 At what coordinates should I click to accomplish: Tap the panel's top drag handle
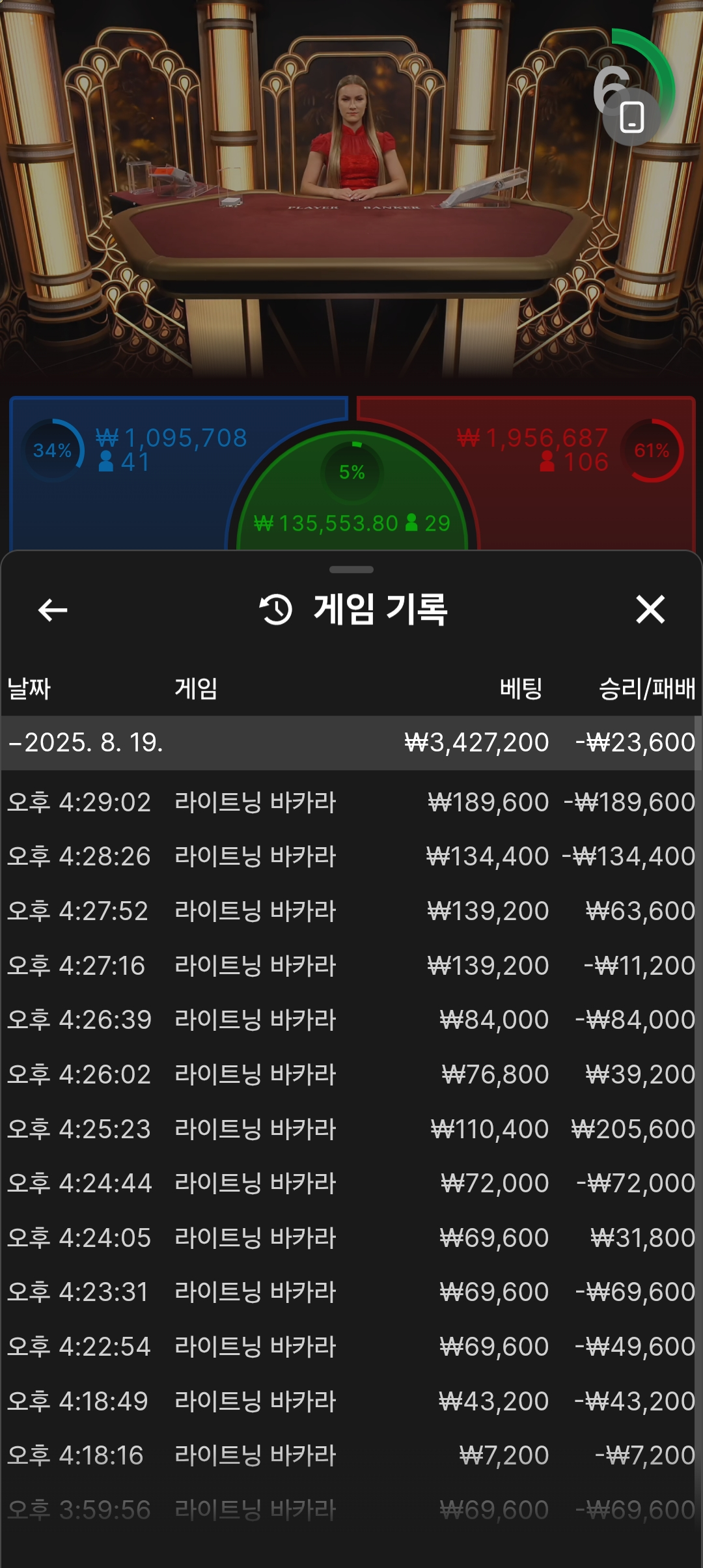351,570
